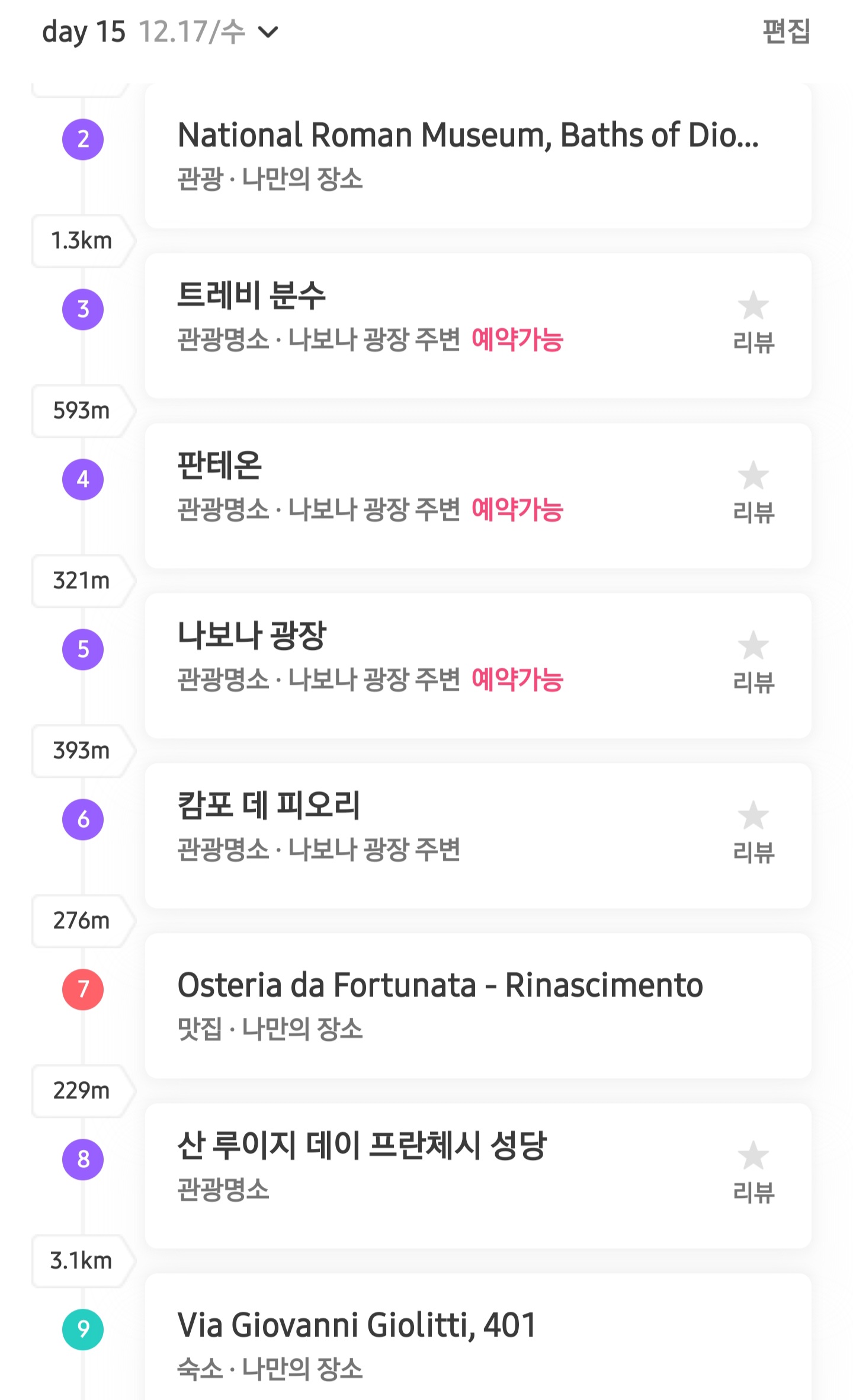
Task: View the 3.1km route to the lodging
Action: coord(82,1260)
